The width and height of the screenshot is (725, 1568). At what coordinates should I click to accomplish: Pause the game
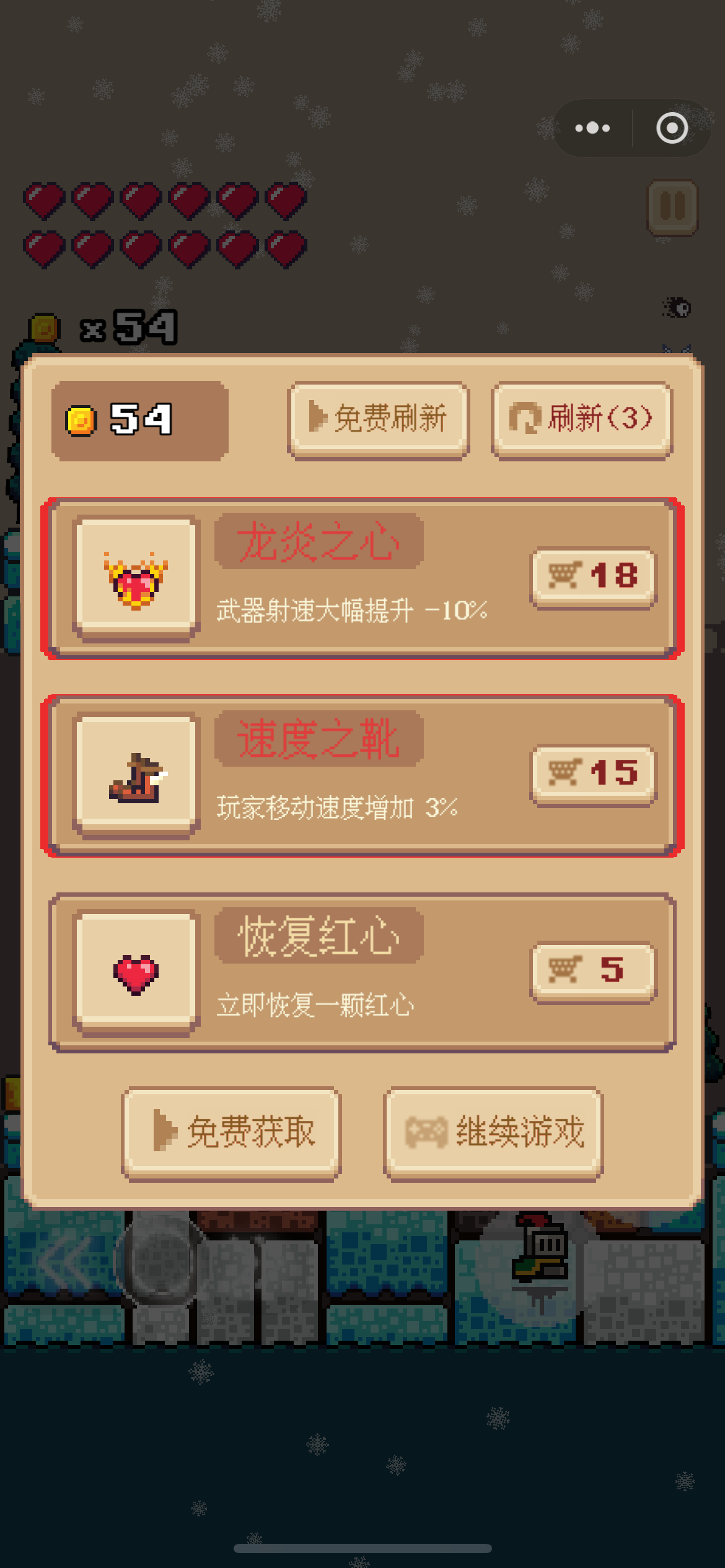click(672, 207)
